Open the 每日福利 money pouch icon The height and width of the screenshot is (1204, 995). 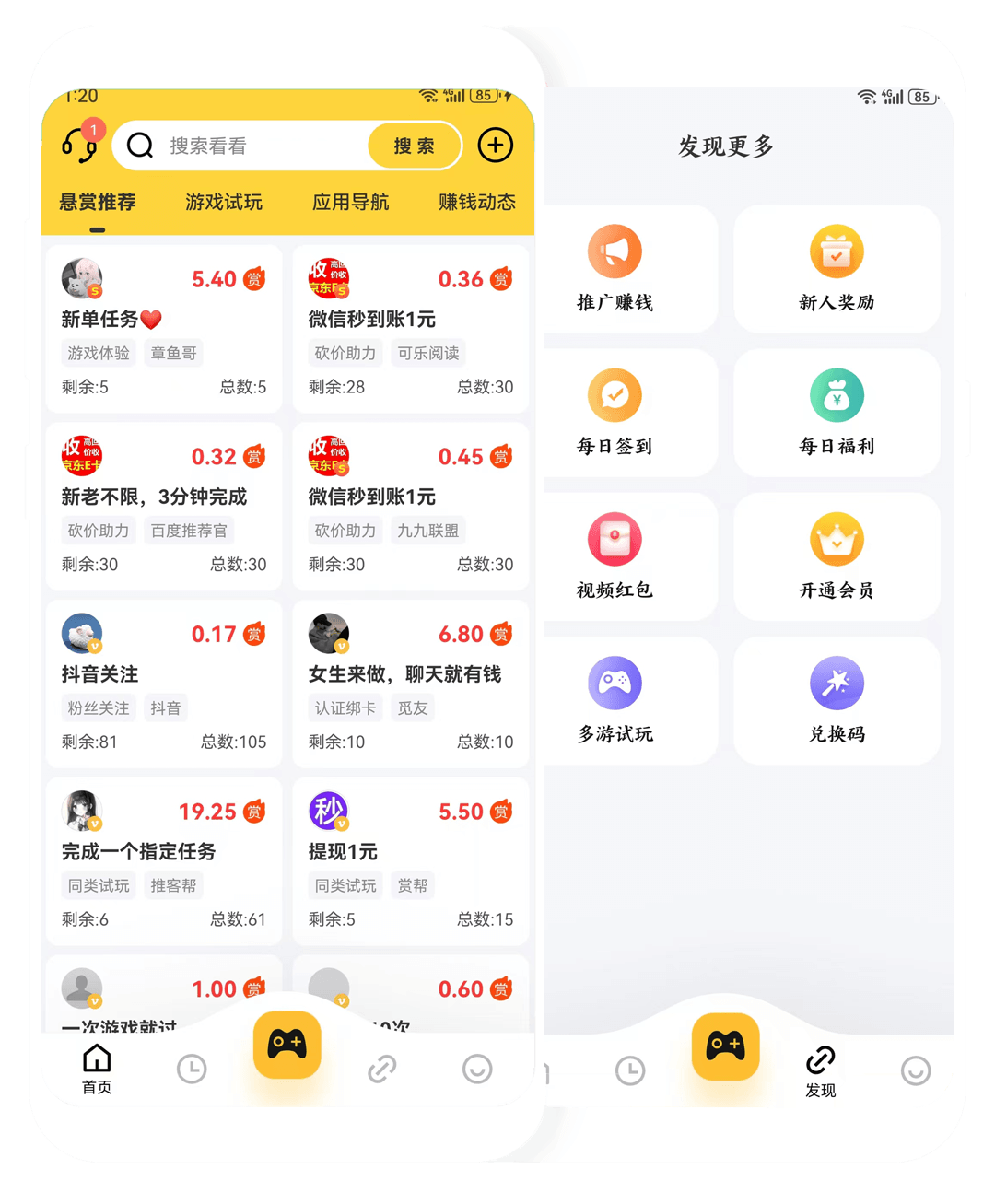837,394
